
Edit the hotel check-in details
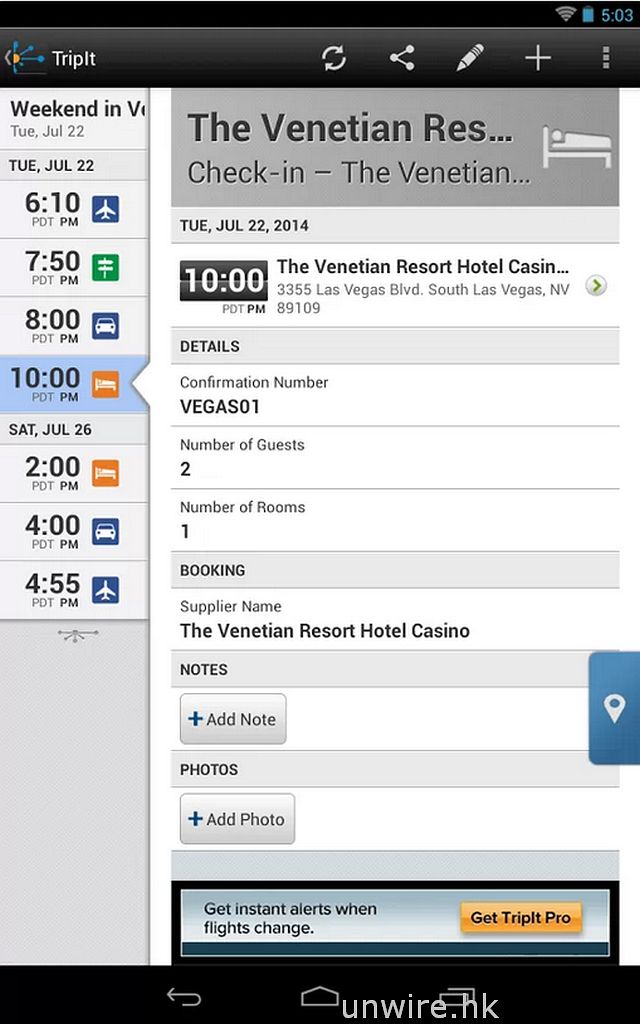pyautogui.click(x=470, y=58)
